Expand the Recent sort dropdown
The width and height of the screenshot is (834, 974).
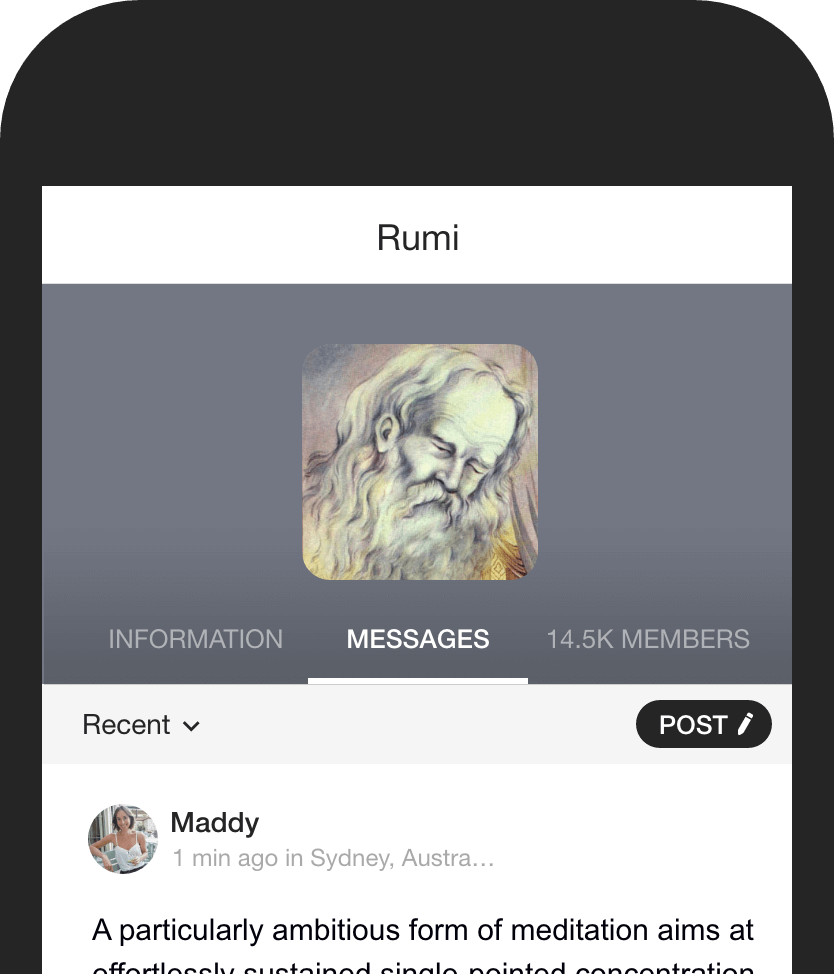pyautogui.click(x=141, y=725)
